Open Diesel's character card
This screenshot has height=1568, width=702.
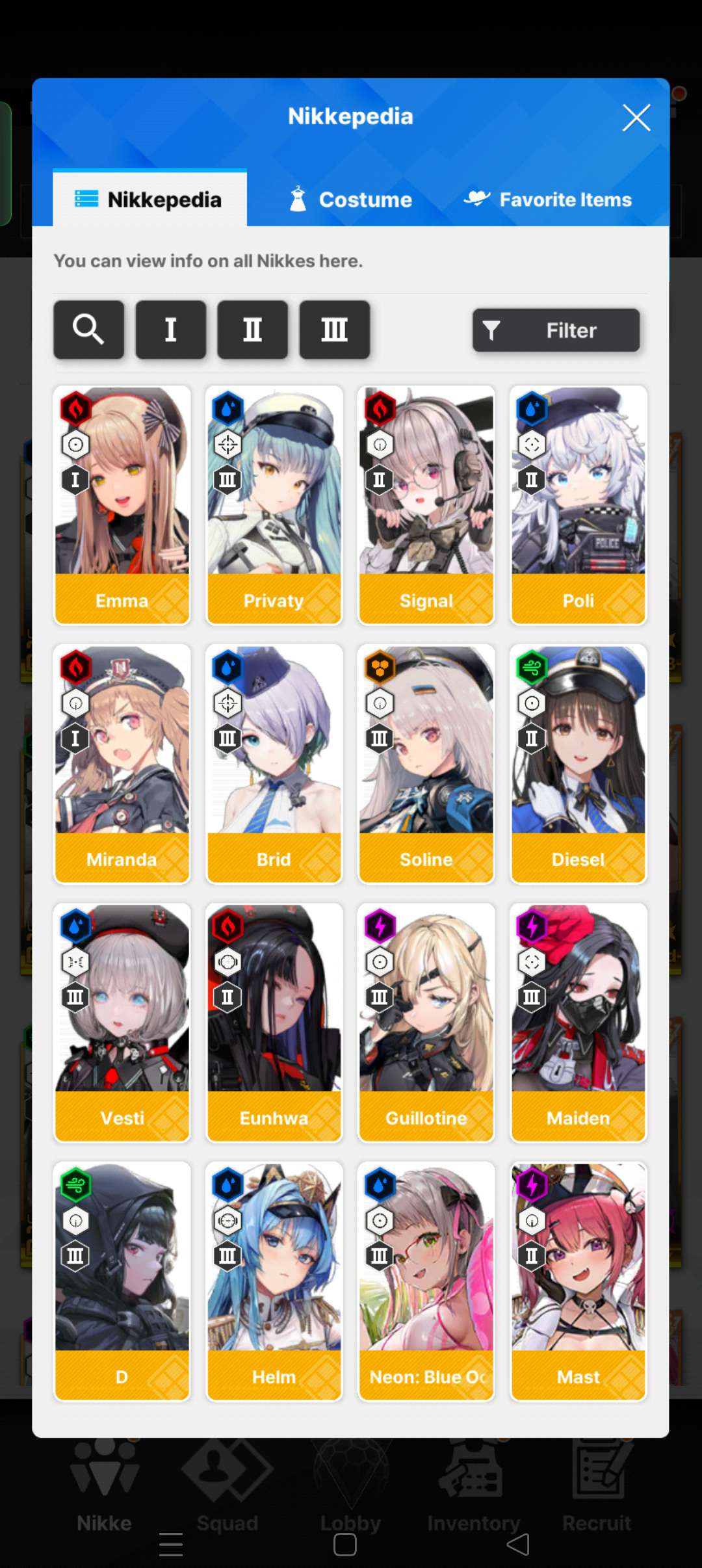(x=578, y=764)
